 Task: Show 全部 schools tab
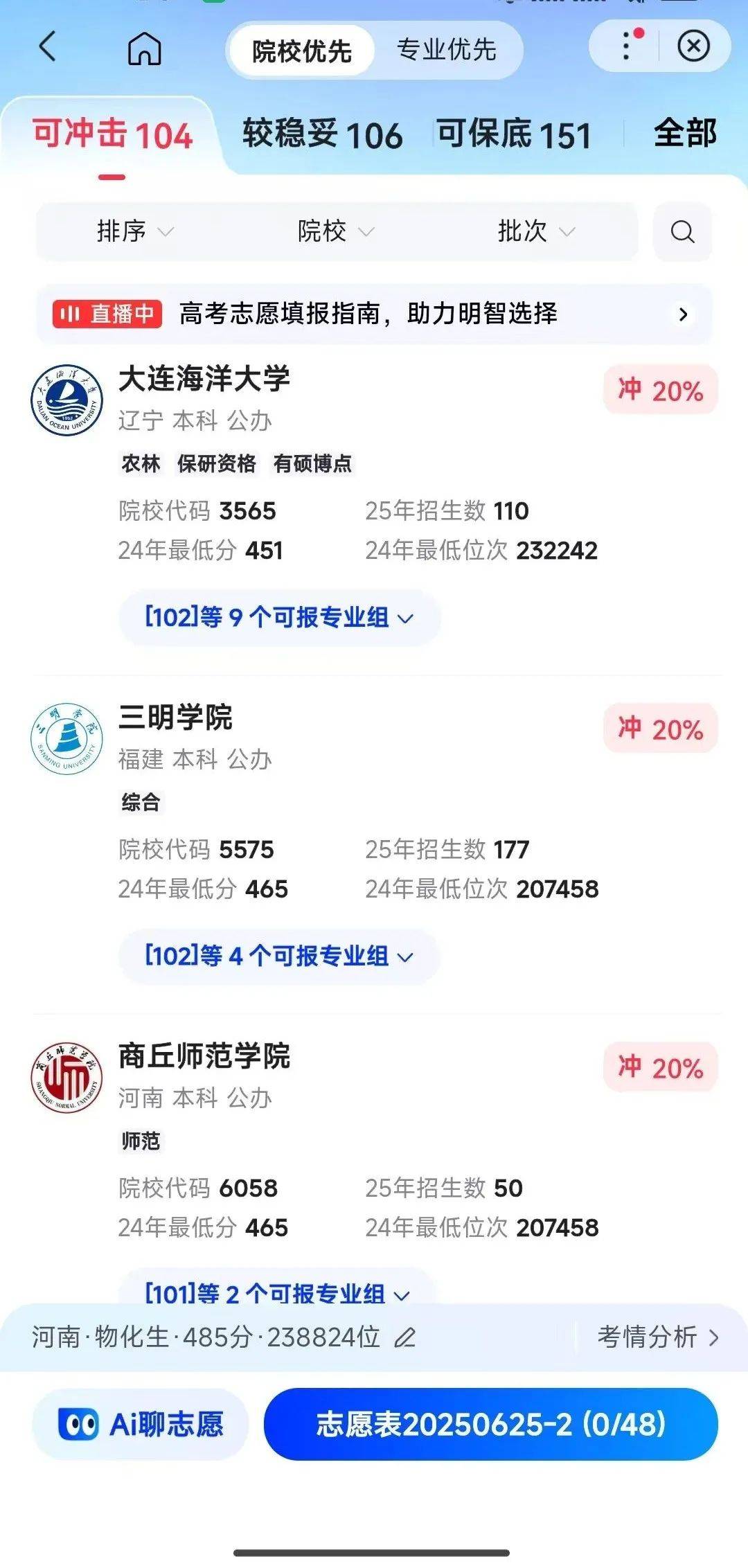click(x=684, y=133)
